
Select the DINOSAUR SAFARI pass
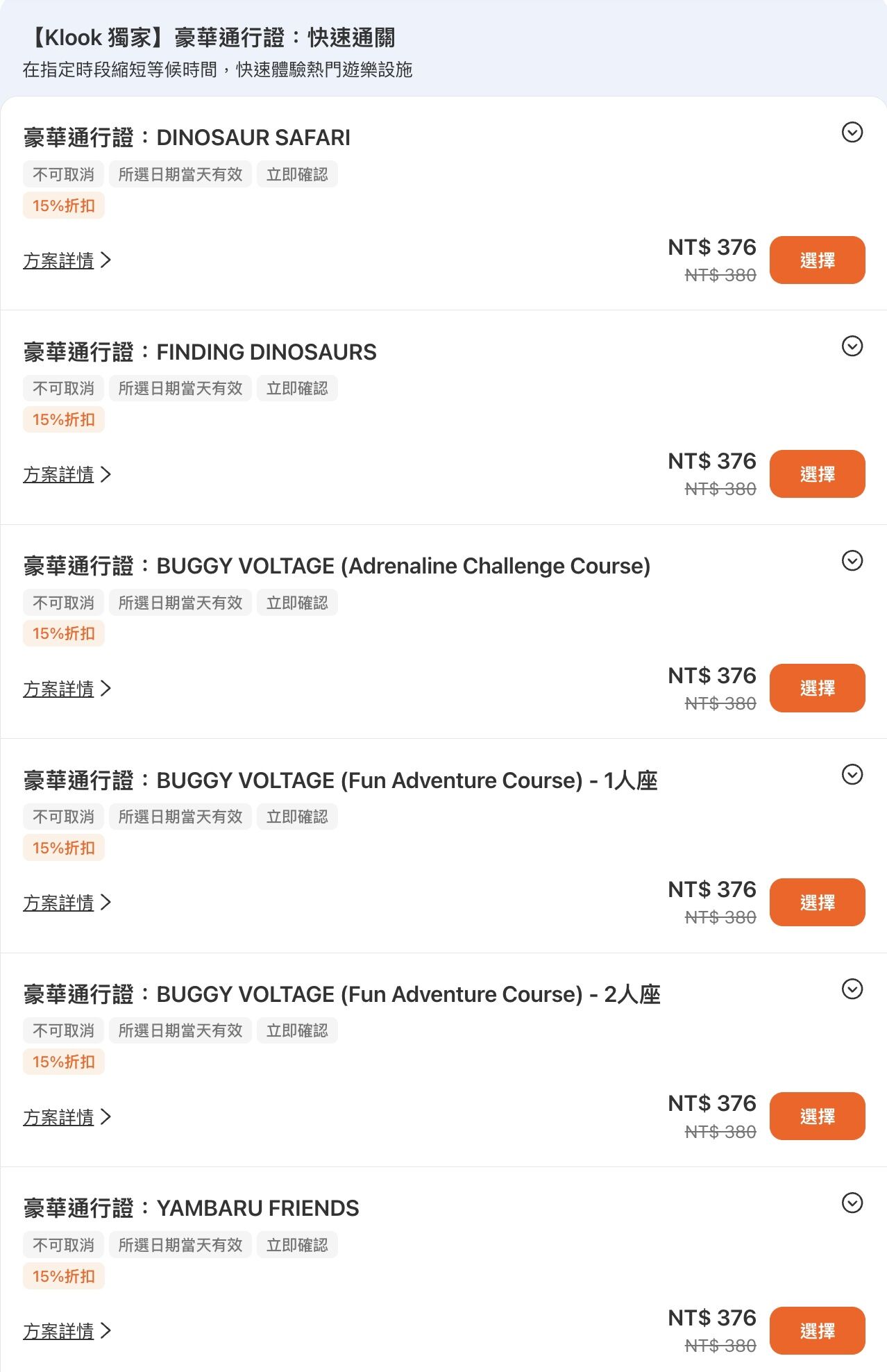817,260
